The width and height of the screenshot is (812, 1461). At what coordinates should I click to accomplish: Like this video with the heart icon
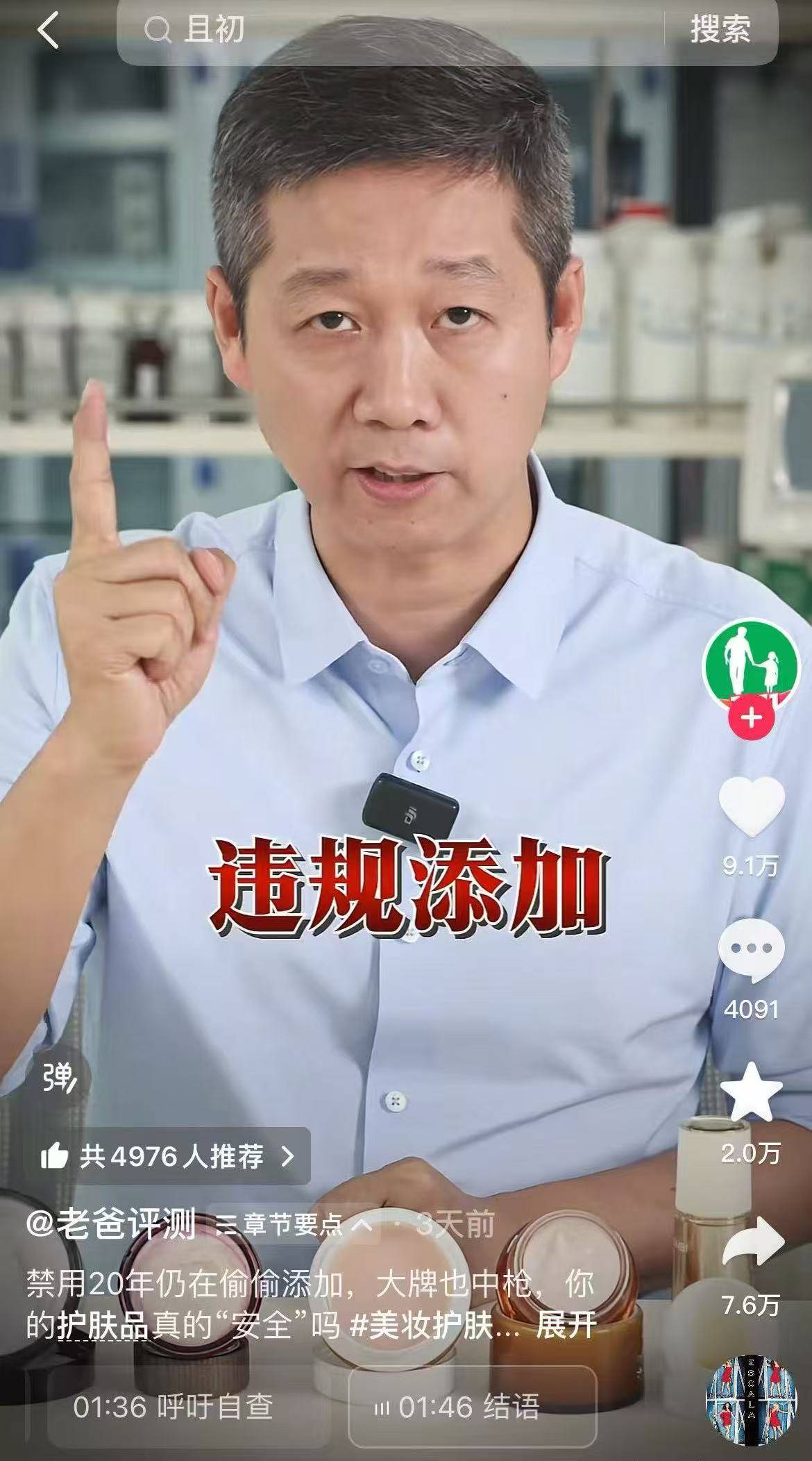click(752, 807)
